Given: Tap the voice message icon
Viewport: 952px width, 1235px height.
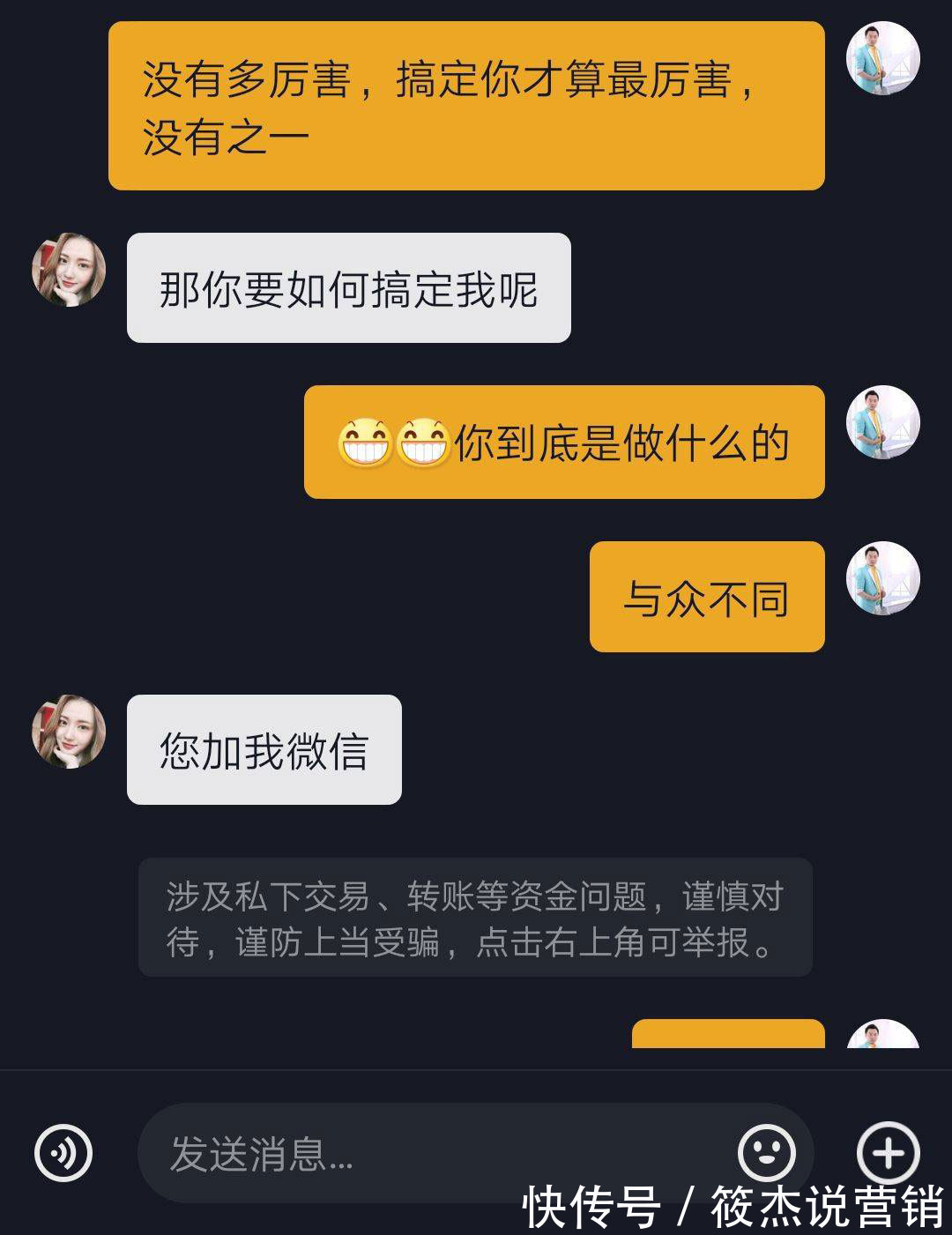Looking at the screenshot, I should tap(63, 1152).
